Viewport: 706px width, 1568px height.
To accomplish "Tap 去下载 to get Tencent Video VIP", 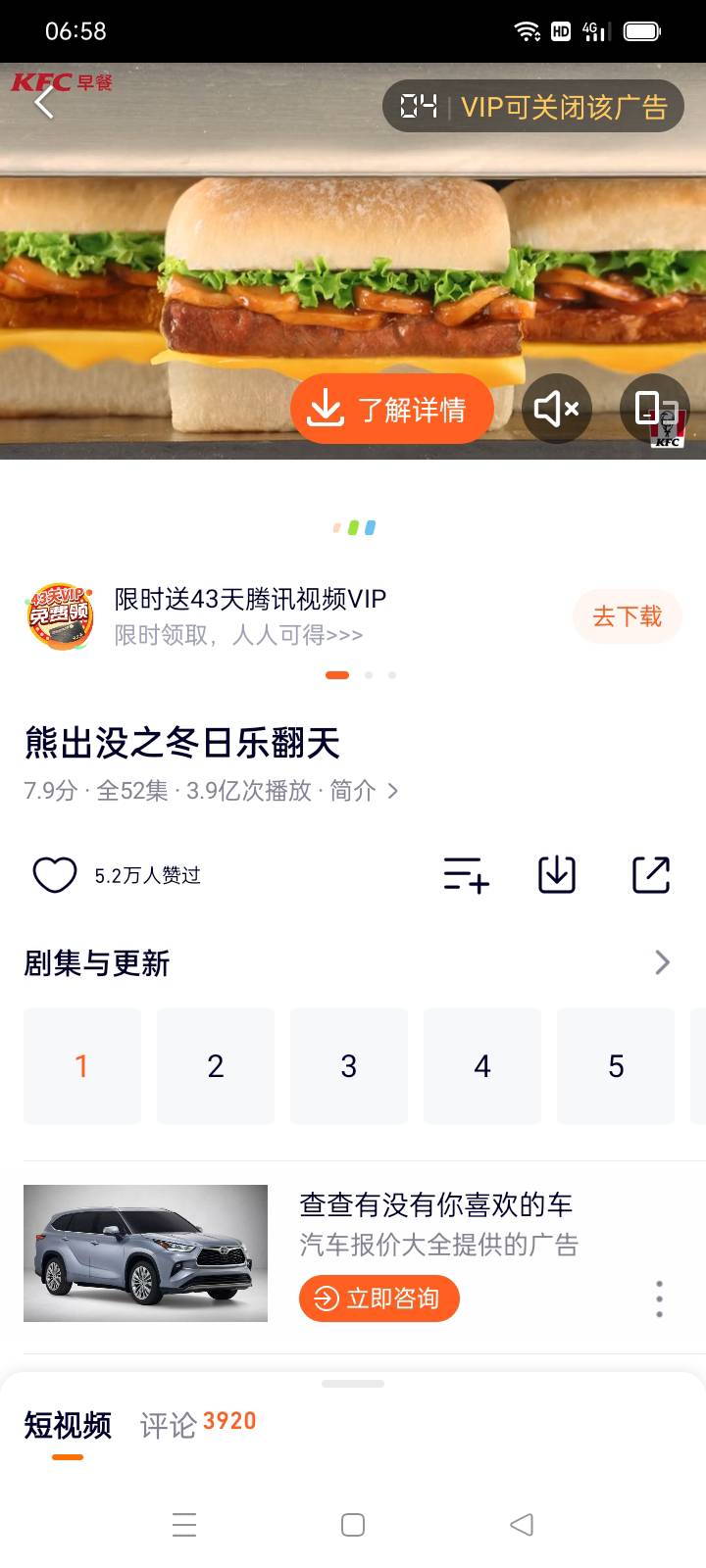I will pos(627,616).
